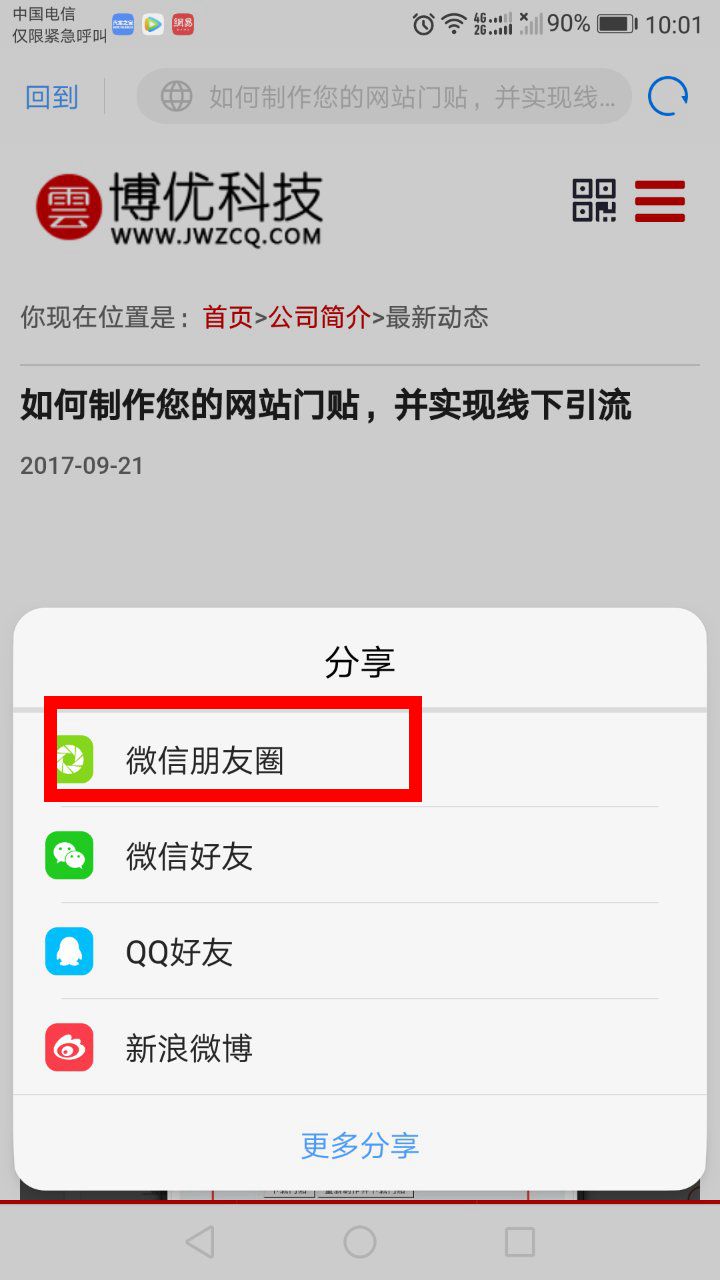720x1280 pixels.
Task: Tap the 回到 back link
Action: click(x=52, y=97)
